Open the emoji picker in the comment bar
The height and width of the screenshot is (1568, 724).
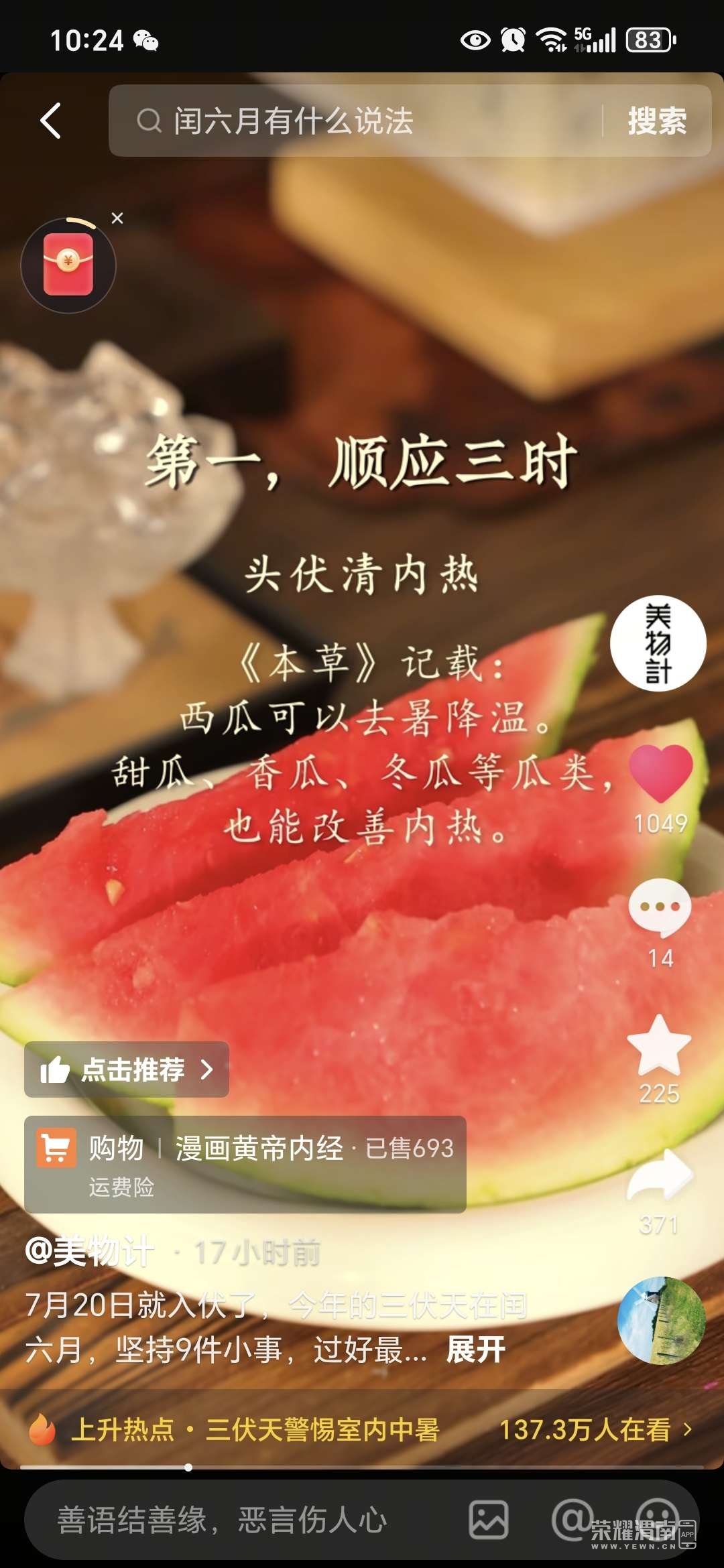(x=657, y=1520)
